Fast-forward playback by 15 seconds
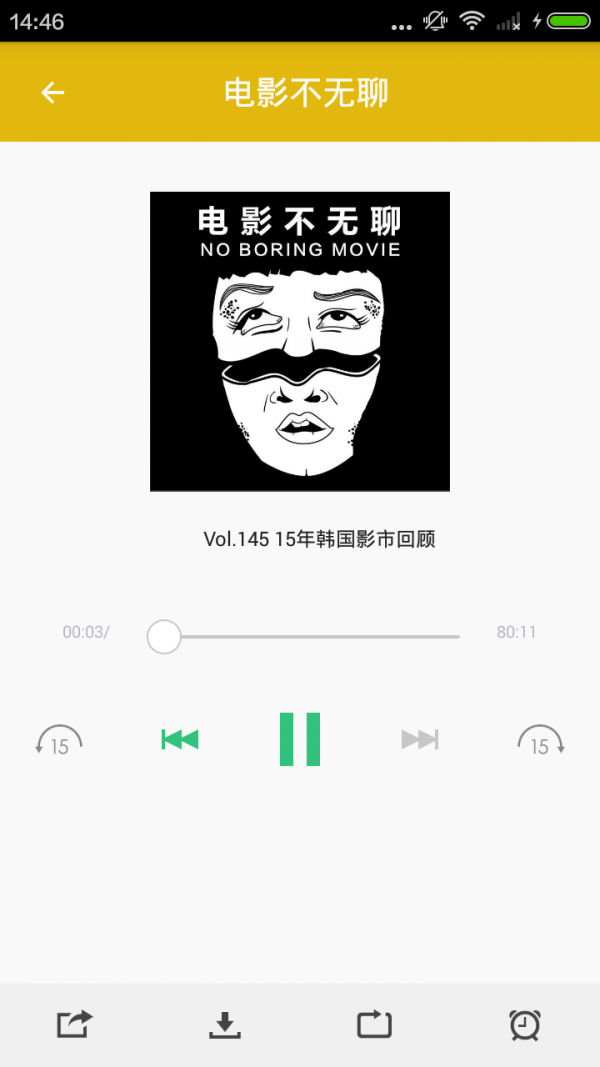 click(x=540, y=741)
